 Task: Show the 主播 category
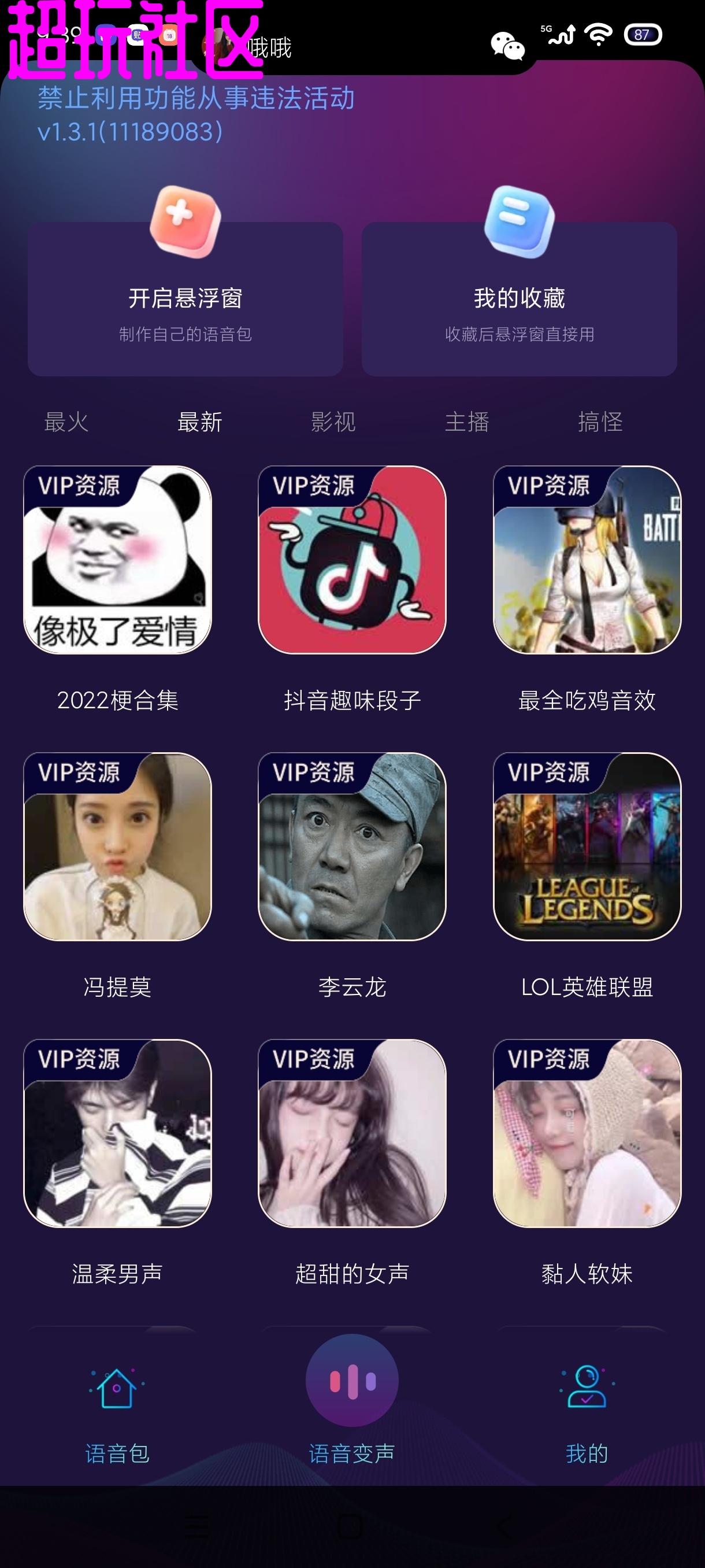click(466, 422)
